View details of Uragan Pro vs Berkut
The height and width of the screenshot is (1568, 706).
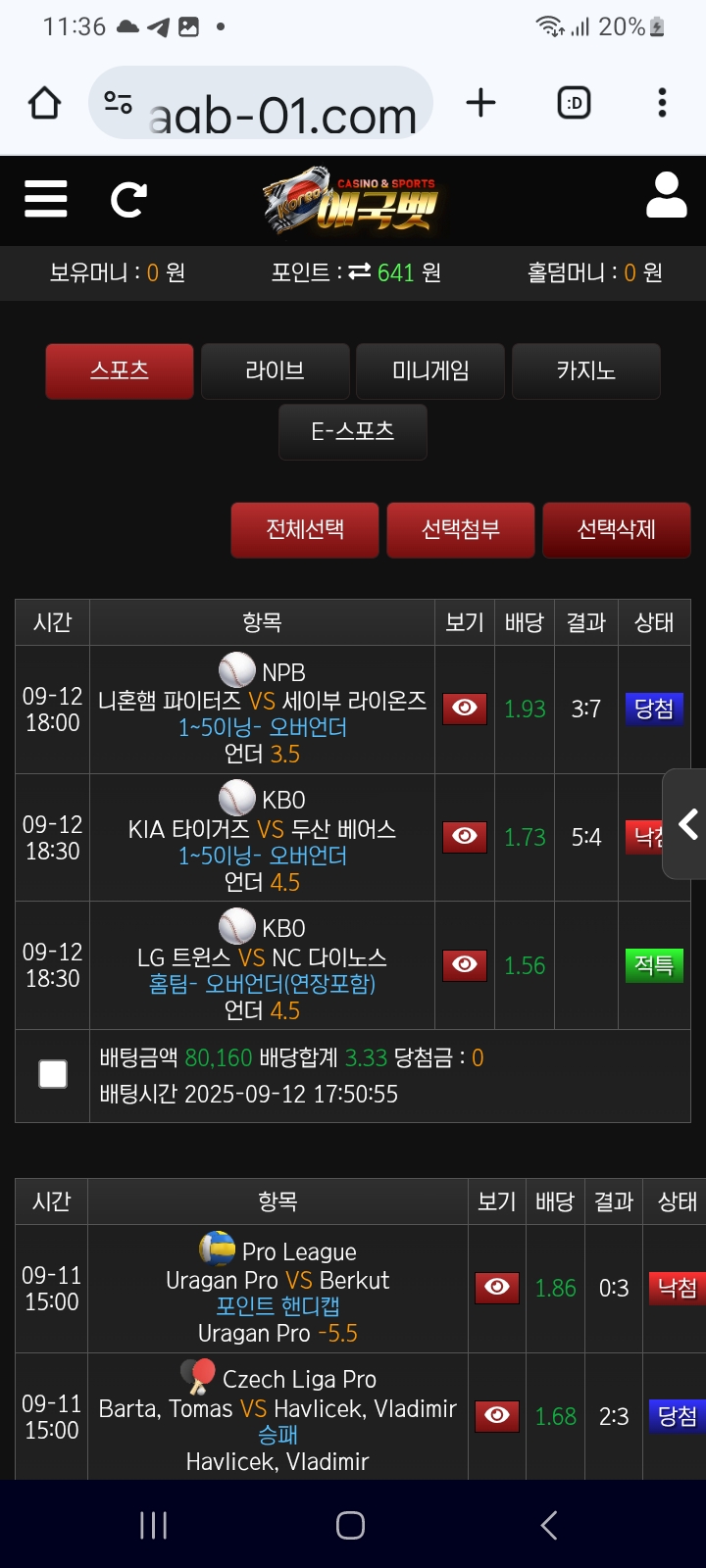(x=497, y=1288)
